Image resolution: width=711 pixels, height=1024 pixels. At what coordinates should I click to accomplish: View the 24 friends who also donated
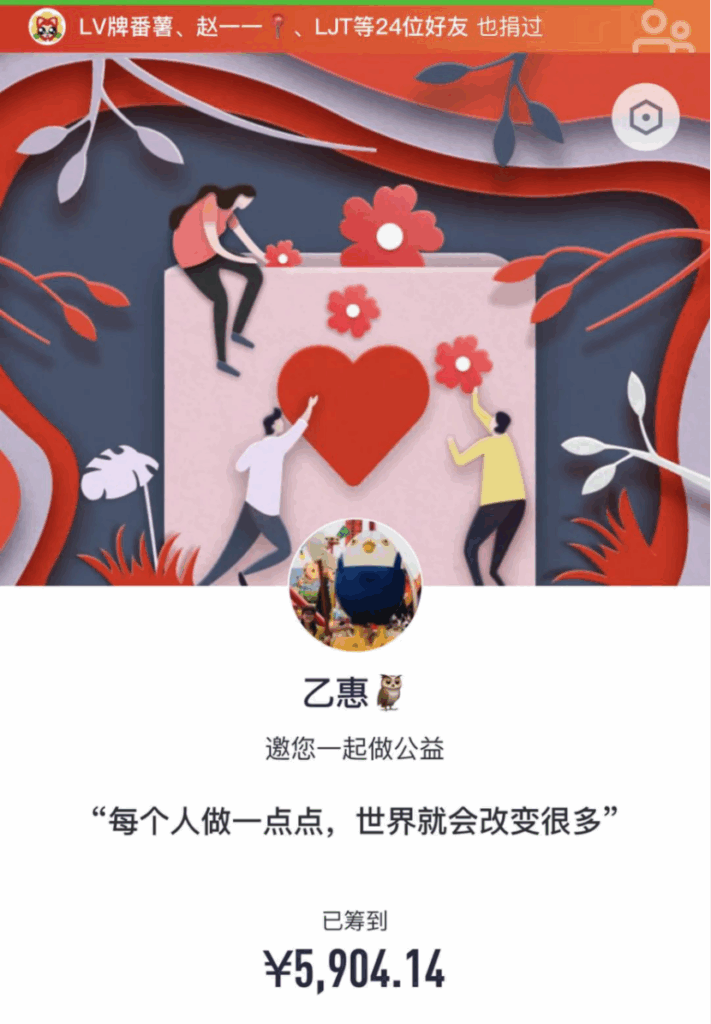coord(310,27)
